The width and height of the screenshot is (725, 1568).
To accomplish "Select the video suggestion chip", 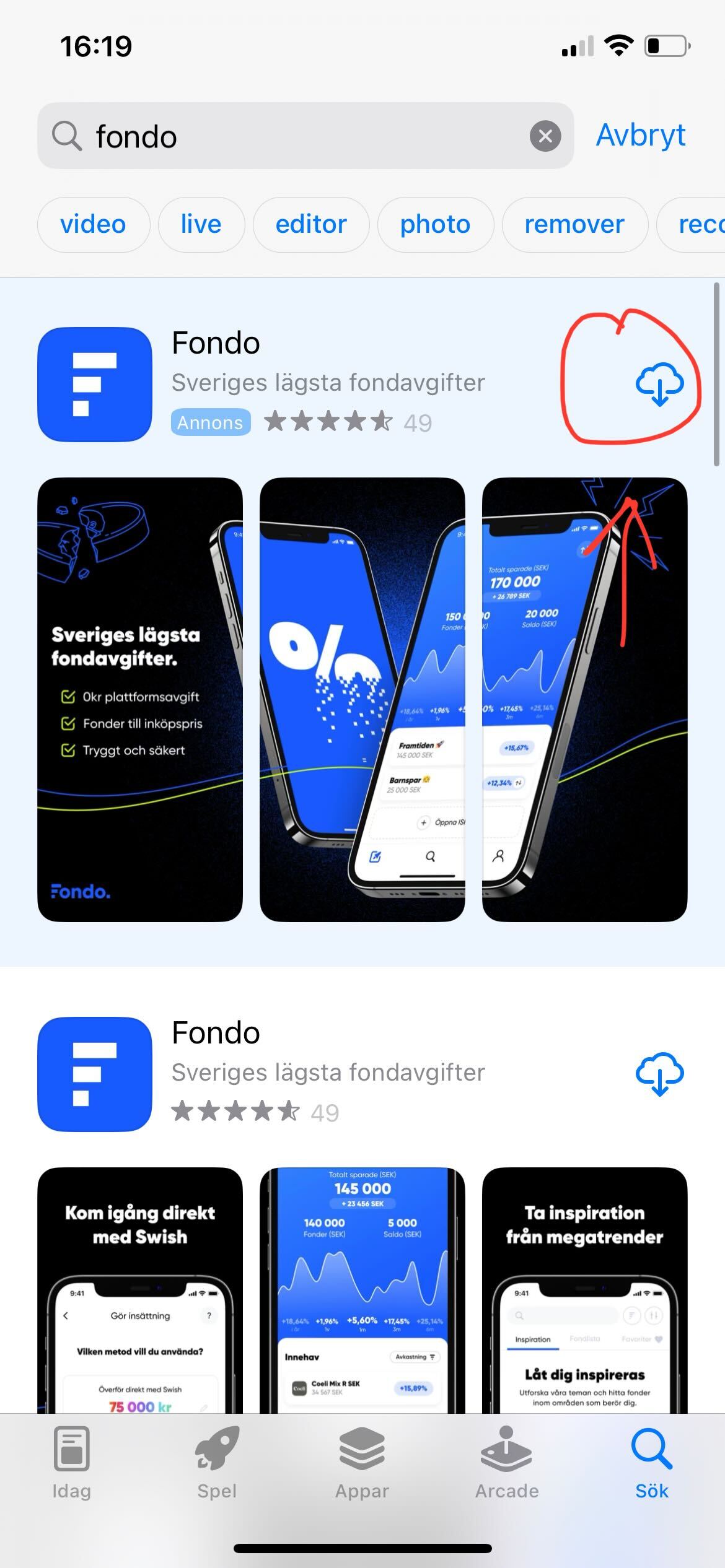I will [93, 224].
